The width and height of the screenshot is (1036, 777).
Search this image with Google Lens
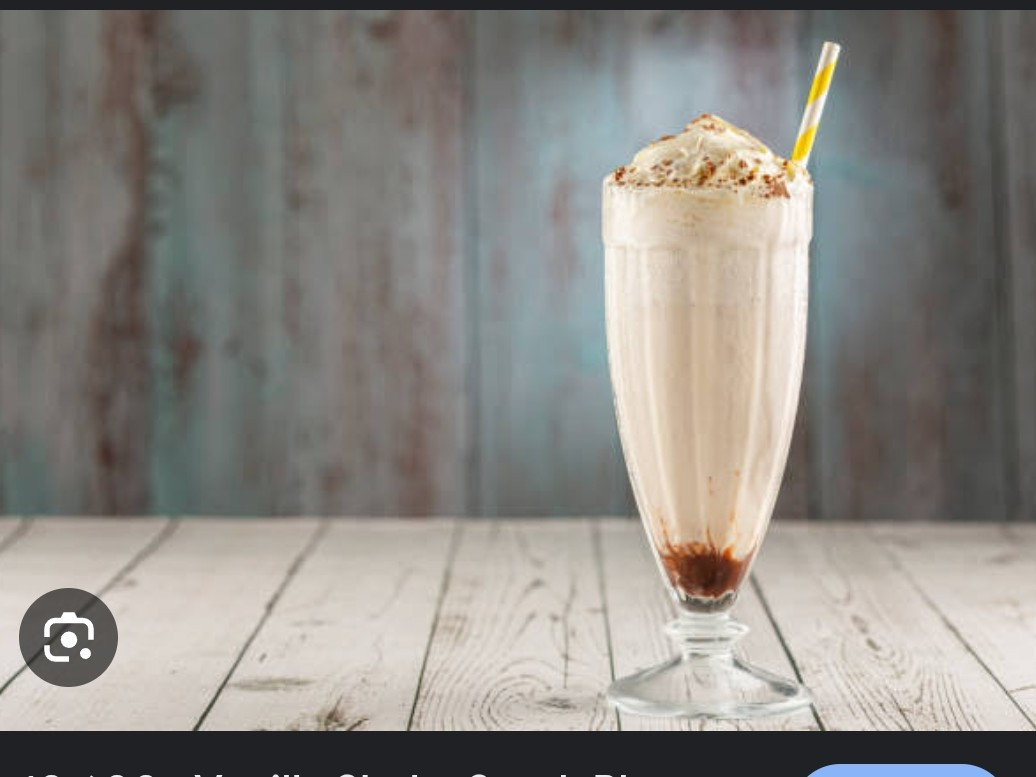(68, 637)
